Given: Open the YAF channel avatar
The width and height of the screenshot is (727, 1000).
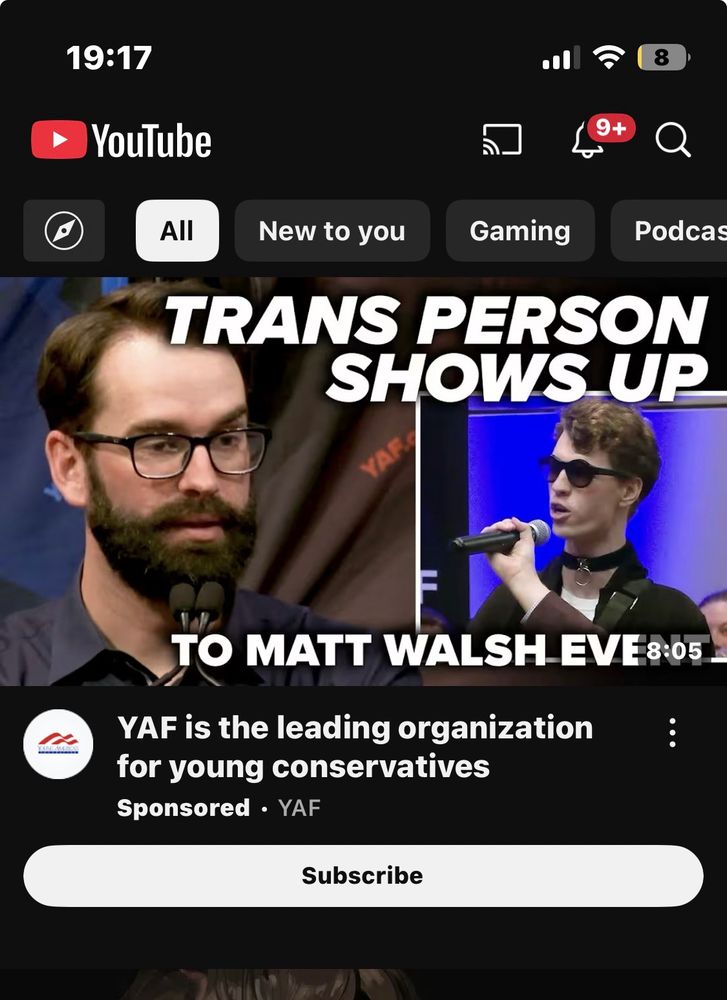Looking at the screenshot, I should pyautogui.click(x=58, y=745).
